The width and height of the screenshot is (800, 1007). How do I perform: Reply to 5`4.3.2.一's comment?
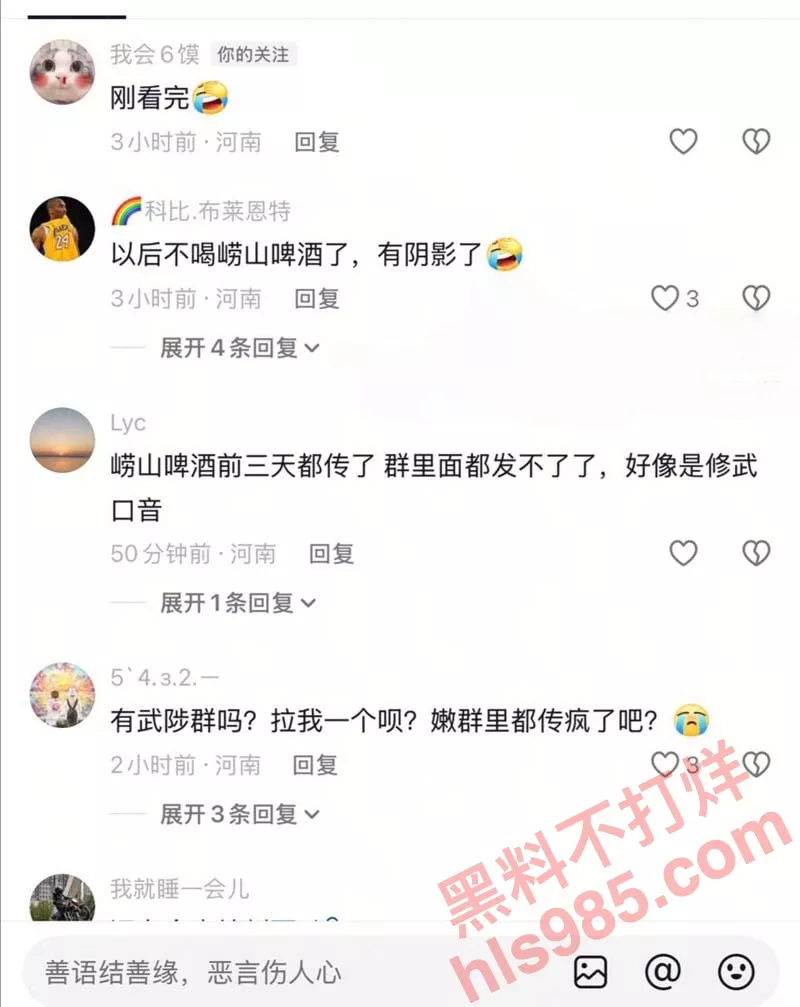pos(317,765)
